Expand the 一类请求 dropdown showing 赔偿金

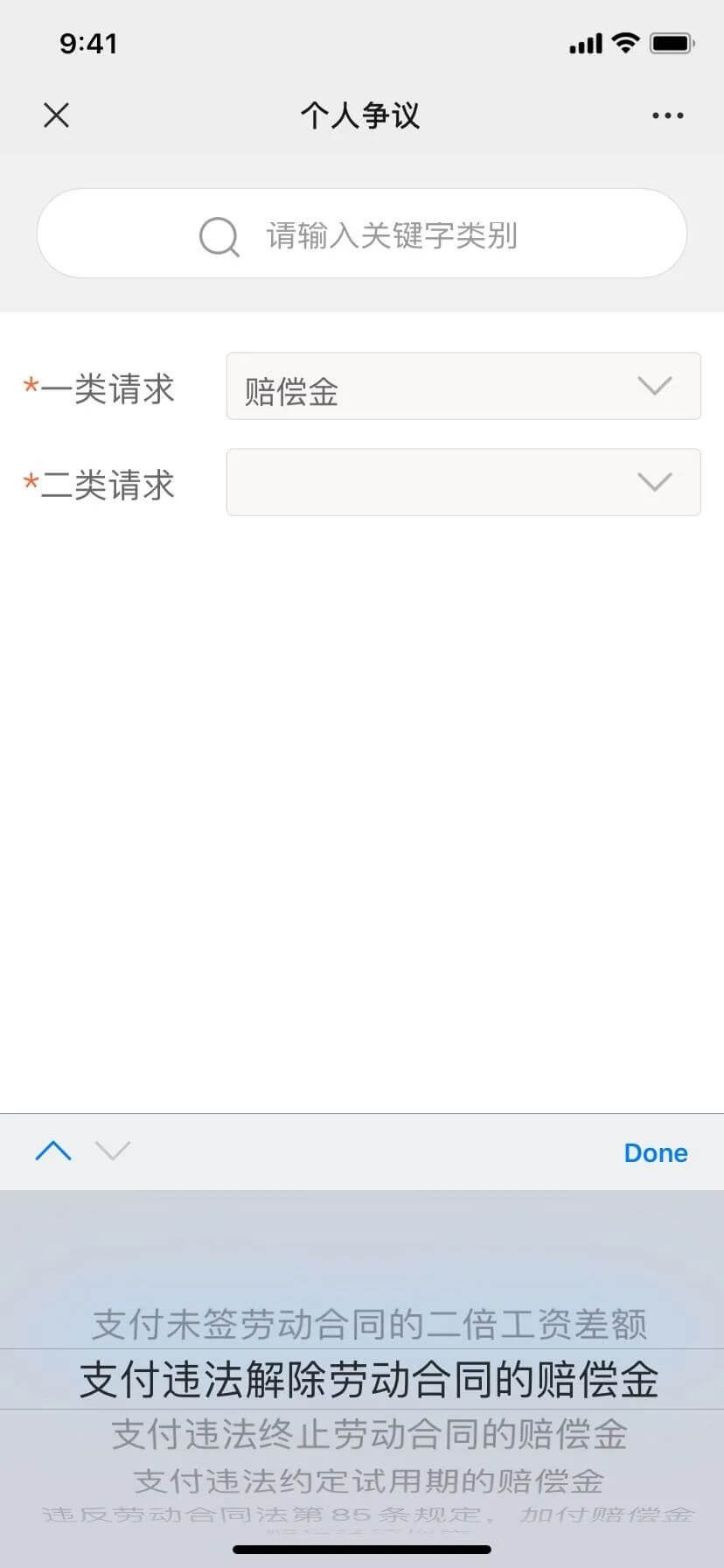pyautogui.click(x=463, y=387)
